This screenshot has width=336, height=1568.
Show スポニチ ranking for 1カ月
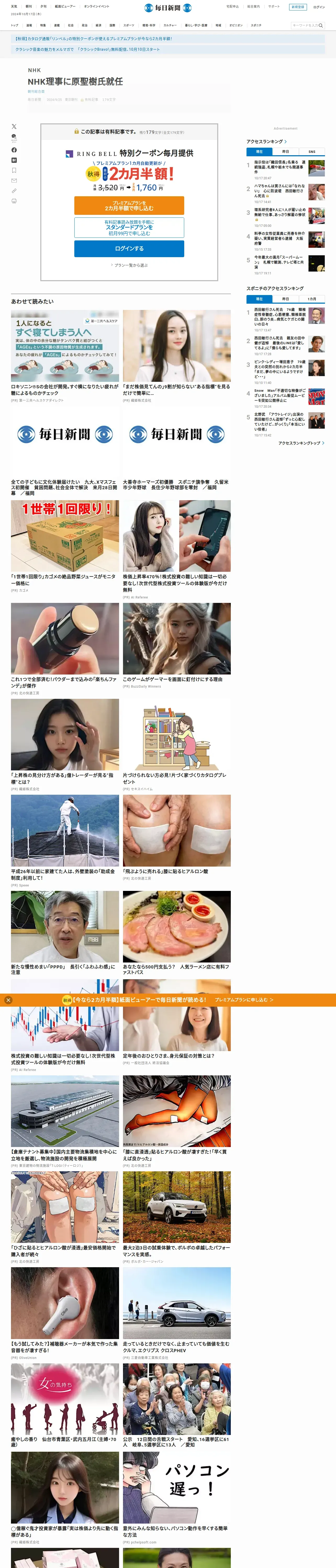pos(312,299)
